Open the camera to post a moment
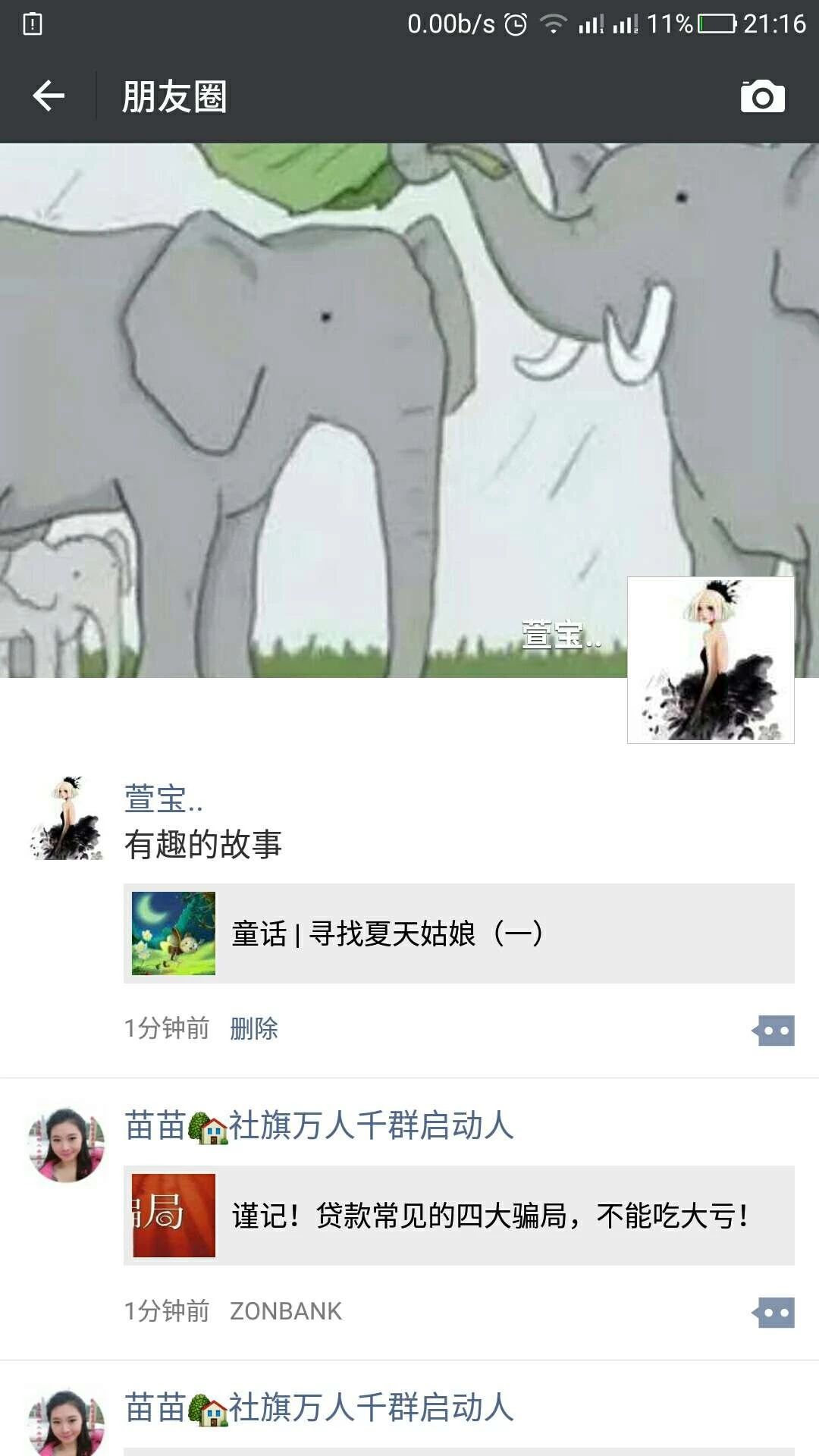The image size is (819, 1456). (x=762, y=96)
